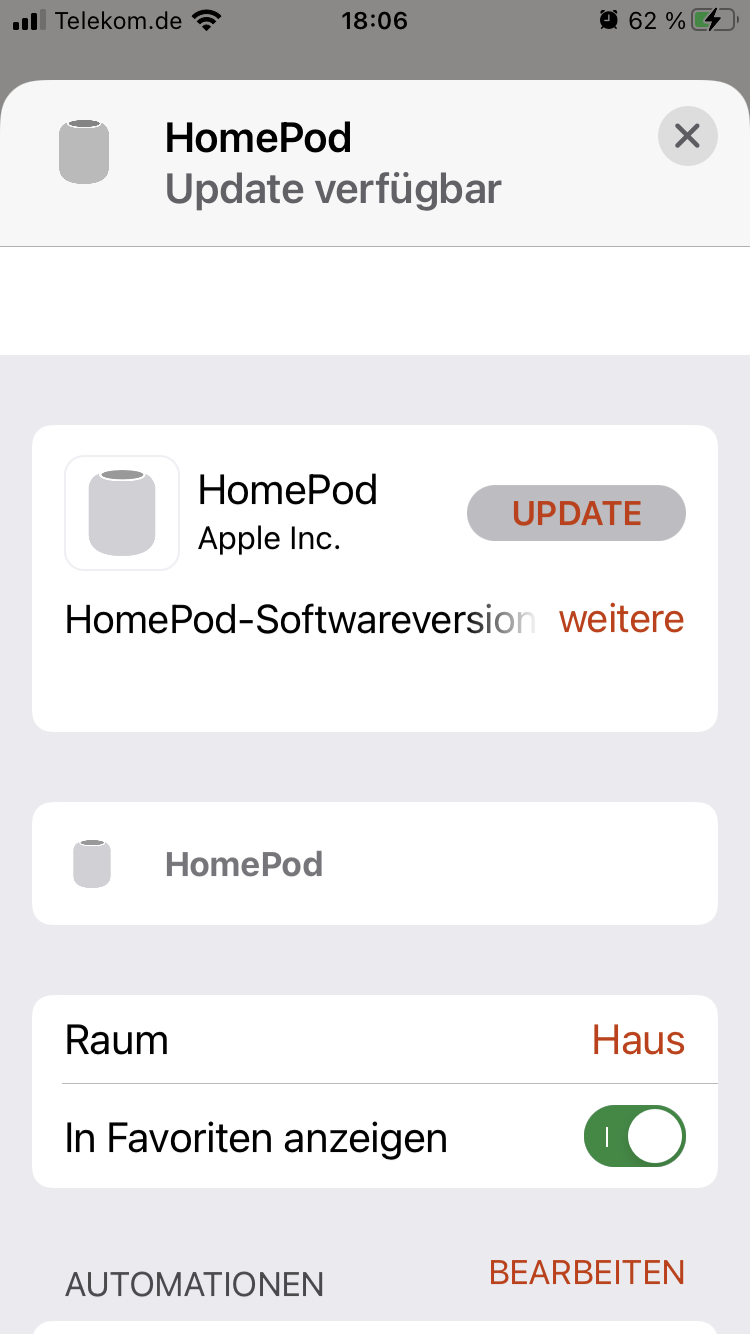Expand the update description via 'weitere'
Viewport: 750px width, 1334px height.
click(621, 619)
